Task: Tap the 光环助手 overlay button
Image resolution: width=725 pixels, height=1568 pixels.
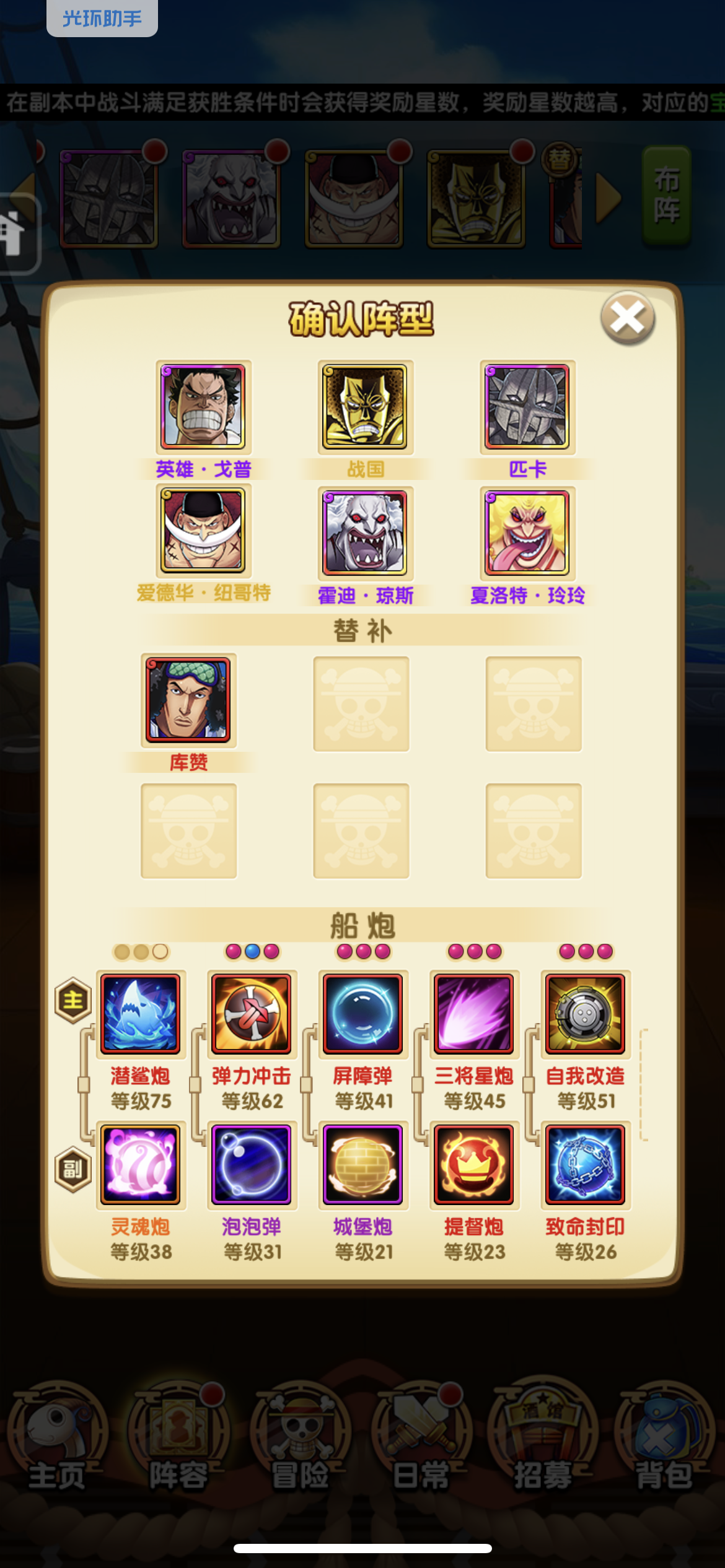Action: (102, 17)
